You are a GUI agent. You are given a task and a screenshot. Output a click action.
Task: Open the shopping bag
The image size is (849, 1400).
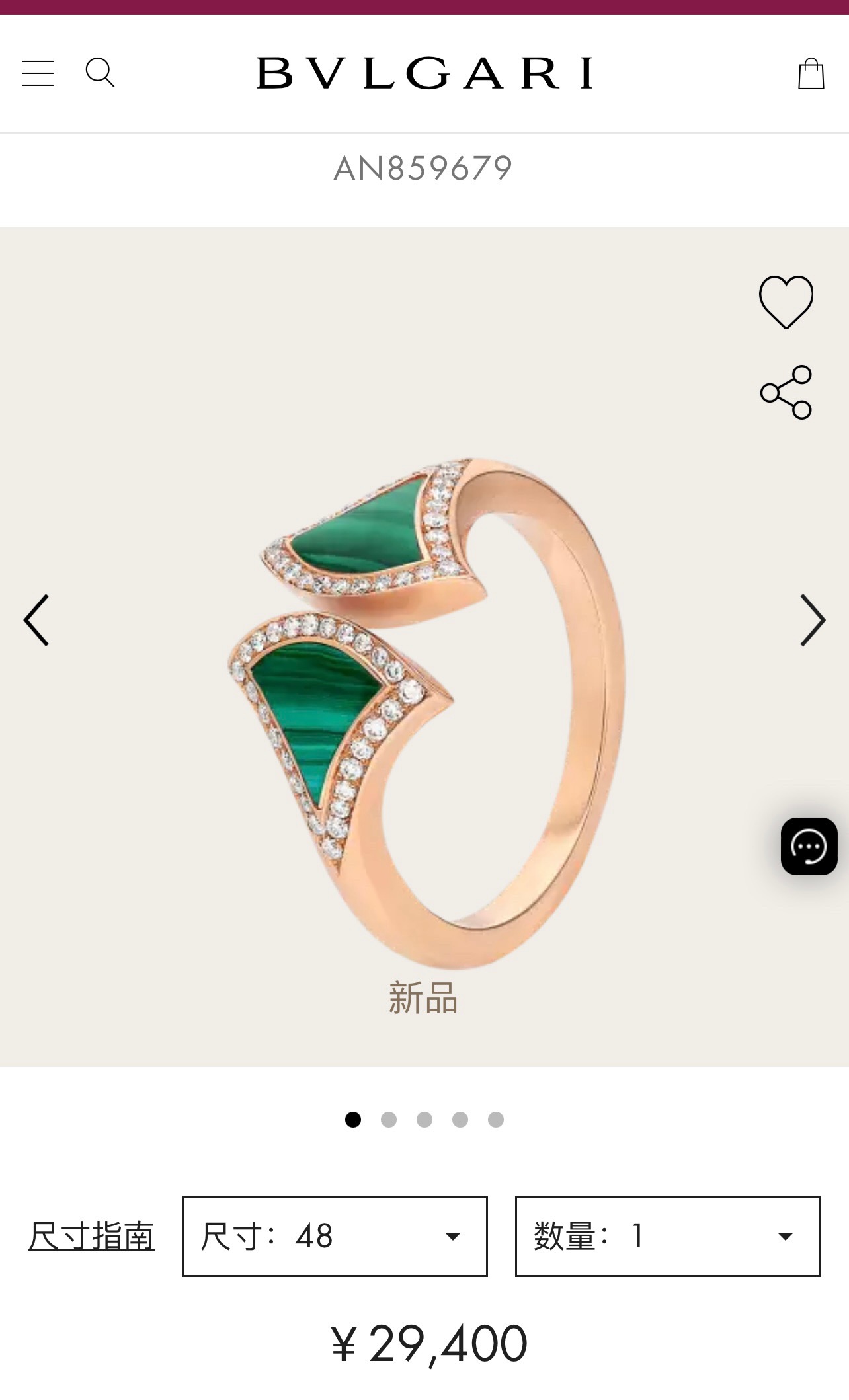[811, 73]
